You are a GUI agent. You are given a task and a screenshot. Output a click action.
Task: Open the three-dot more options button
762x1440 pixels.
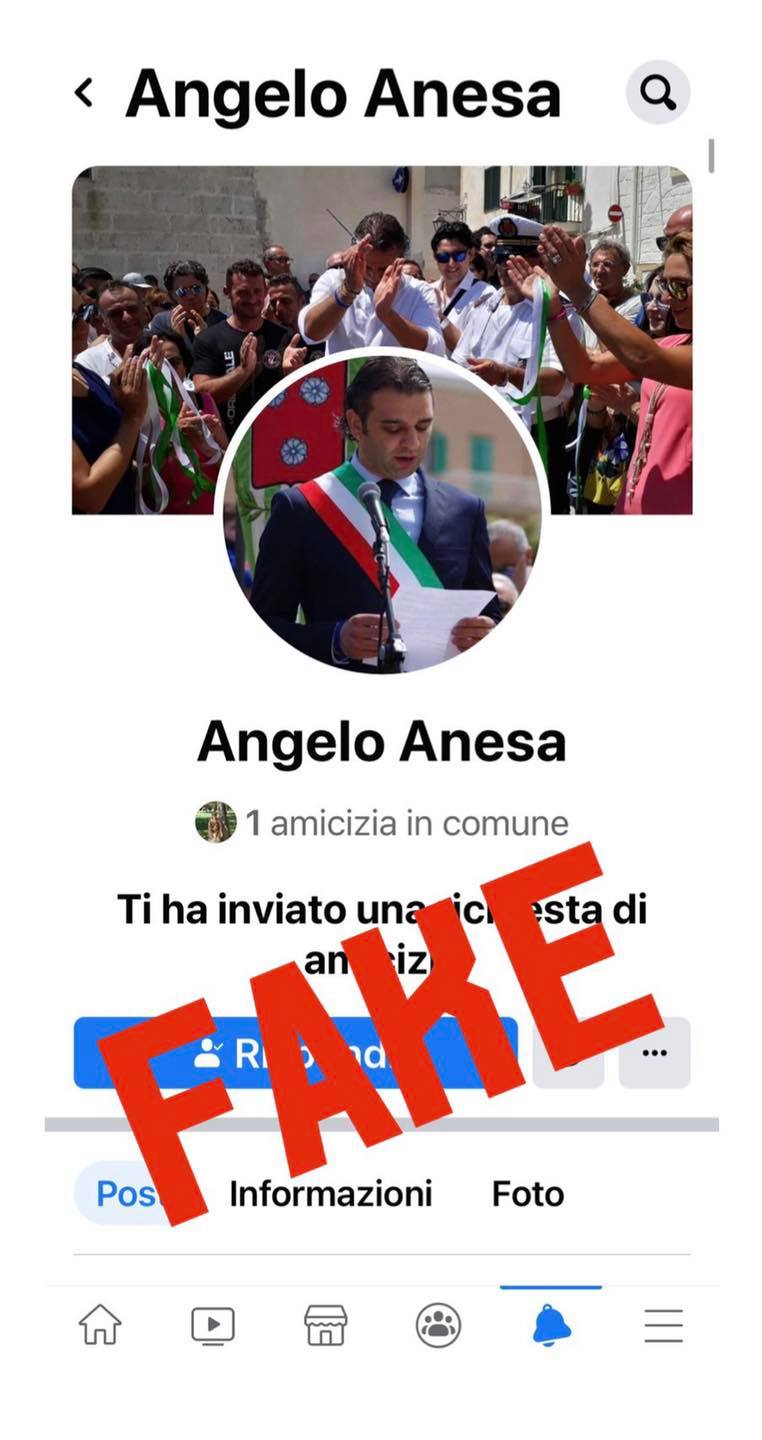click(654, 1053)
